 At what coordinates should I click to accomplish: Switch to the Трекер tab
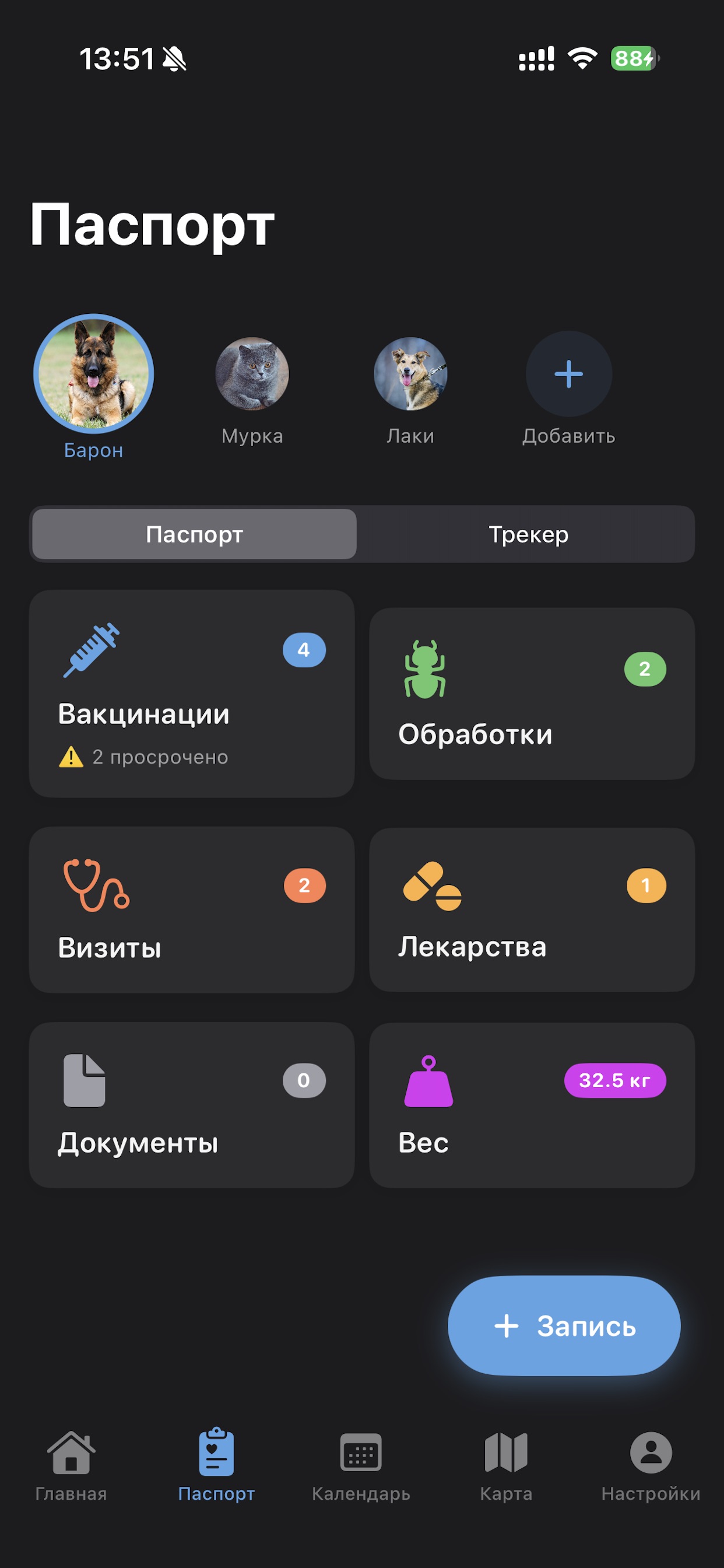[528, 534]
